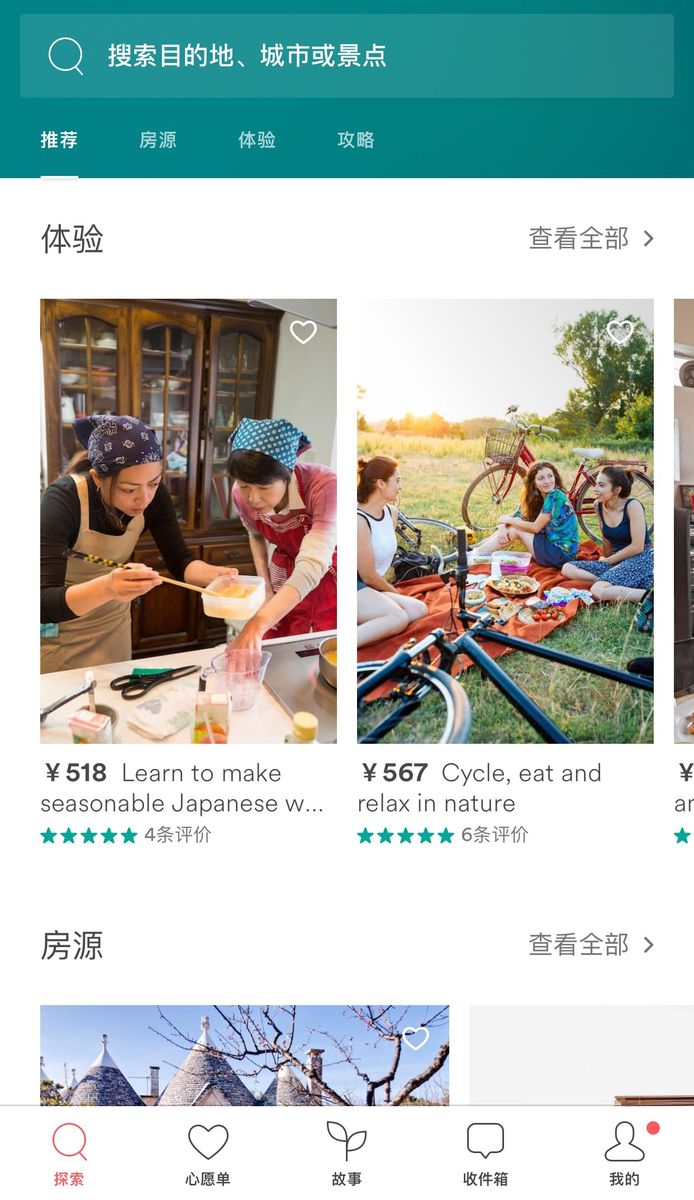Select the 推荐 top tab
Viewport: 694px width, 1200px height.
59,140
